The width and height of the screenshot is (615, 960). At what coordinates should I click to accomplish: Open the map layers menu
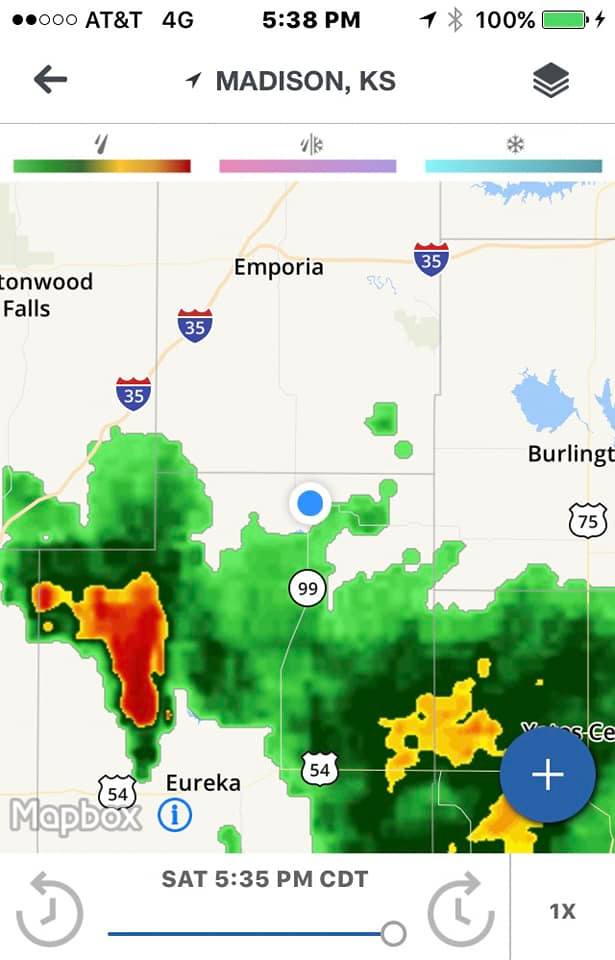[x=550, y=81]
